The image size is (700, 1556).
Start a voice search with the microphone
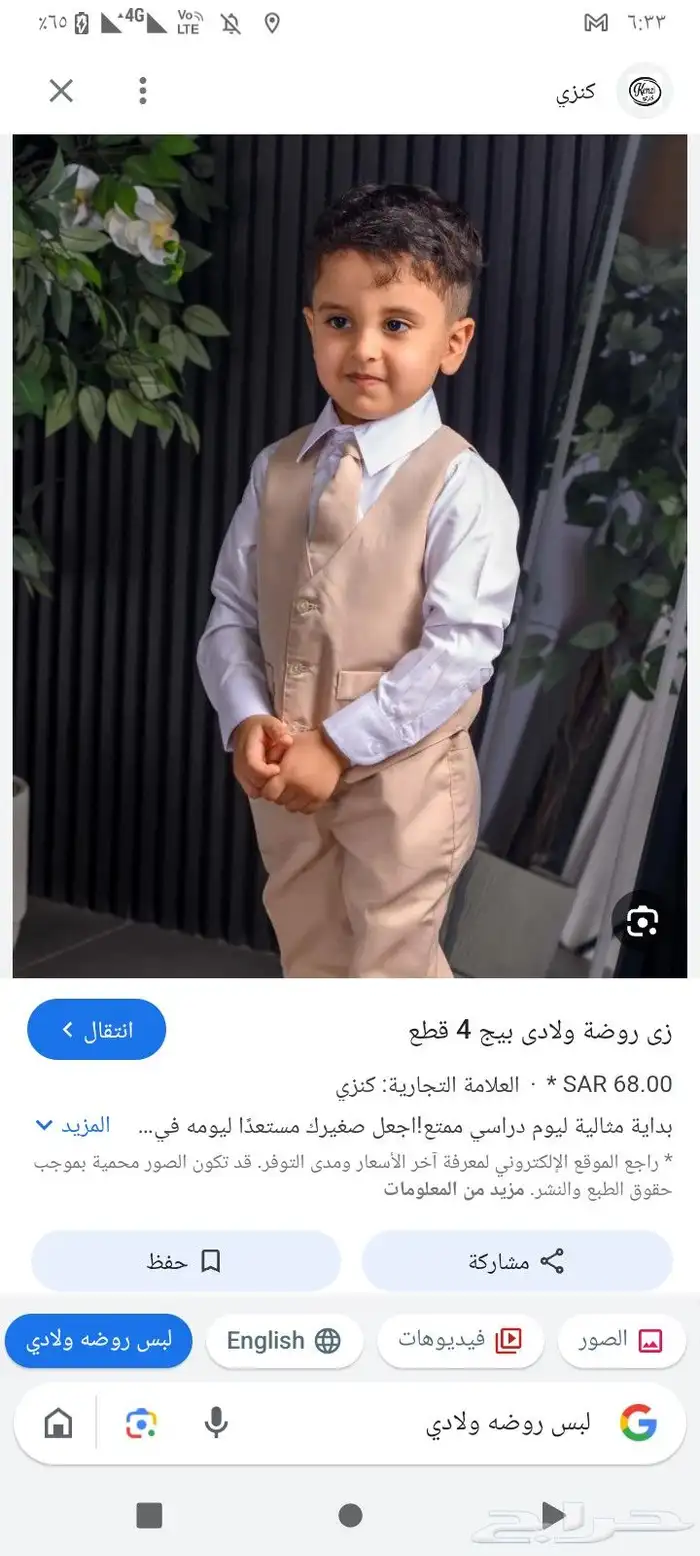click(216, 1422)
